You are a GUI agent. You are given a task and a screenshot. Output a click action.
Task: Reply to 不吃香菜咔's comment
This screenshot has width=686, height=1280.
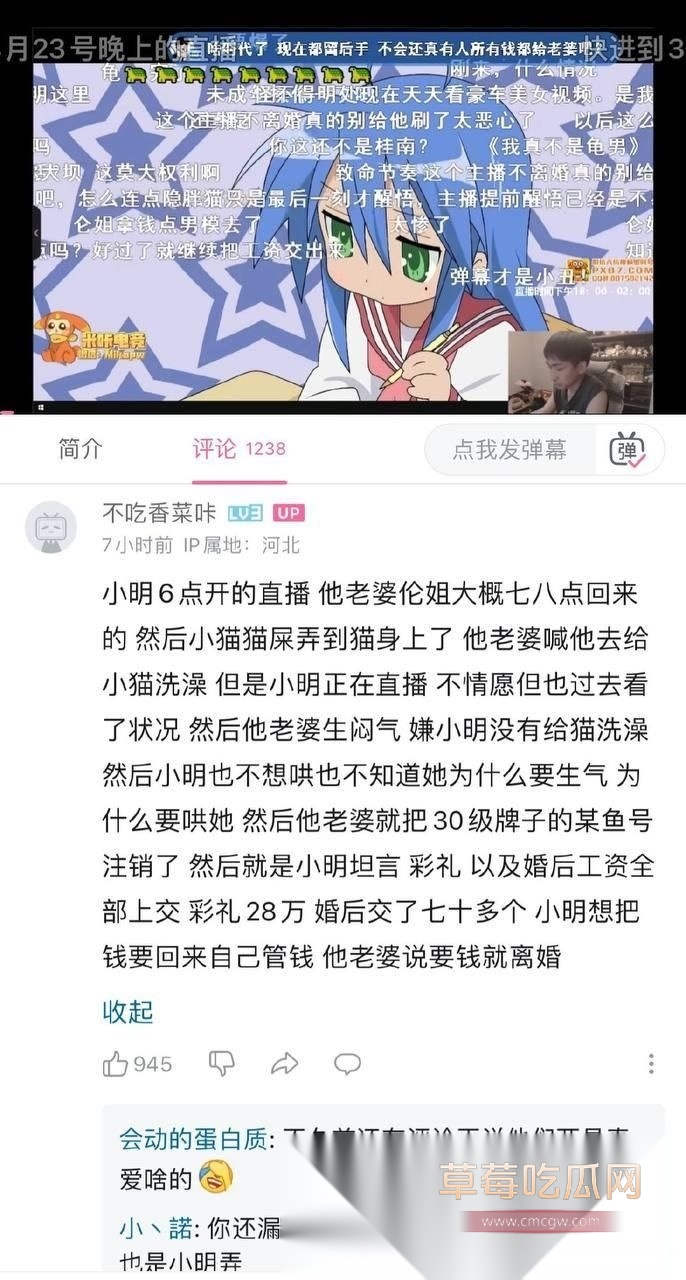click(347, 1063)
